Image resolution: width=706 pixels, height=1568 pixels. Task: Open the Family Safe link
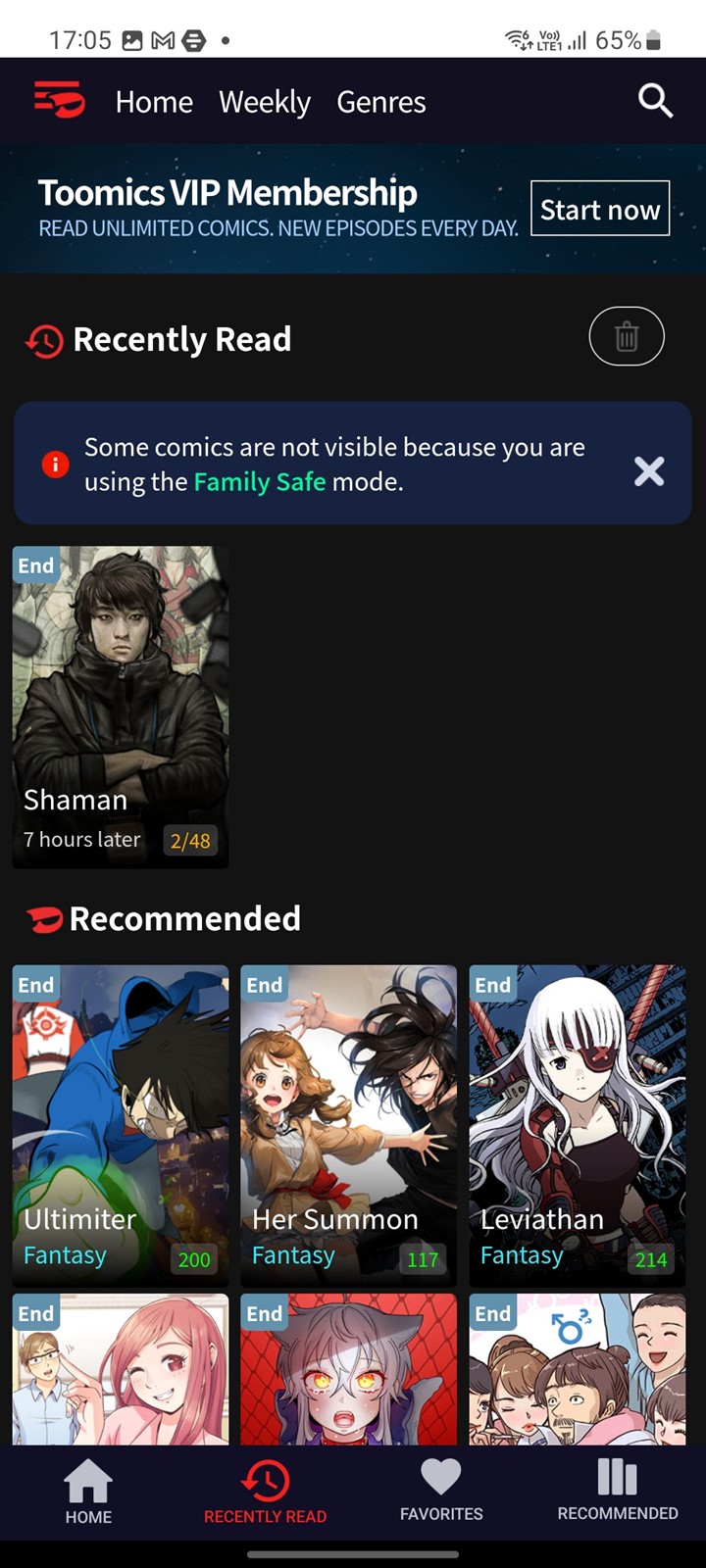coord(260,482)
